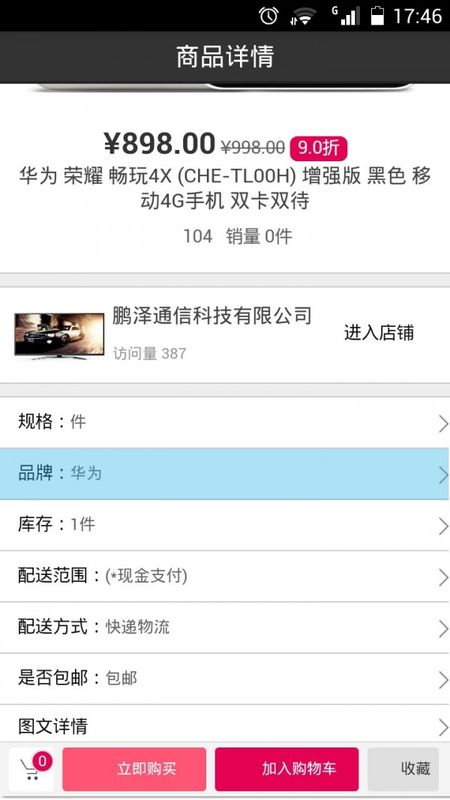Image resolution: width=450 pixels, height=800 pixels.
Task: Open the 品牌 华为 row
Action: click(x=225, y=474)
